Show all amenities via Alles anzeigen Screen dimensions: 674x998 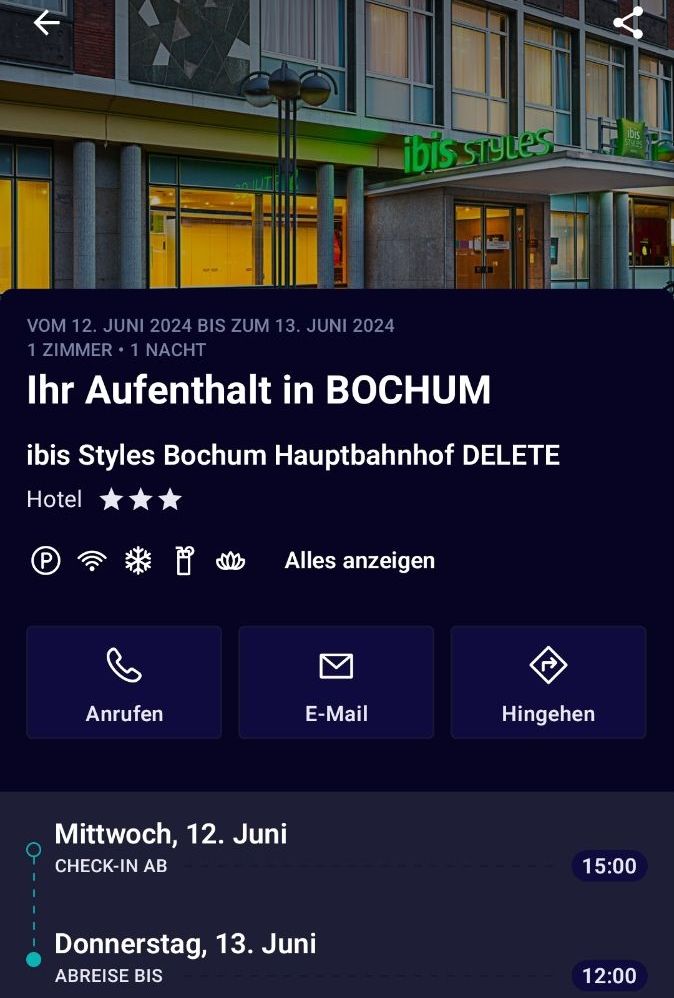click(359, 561)
